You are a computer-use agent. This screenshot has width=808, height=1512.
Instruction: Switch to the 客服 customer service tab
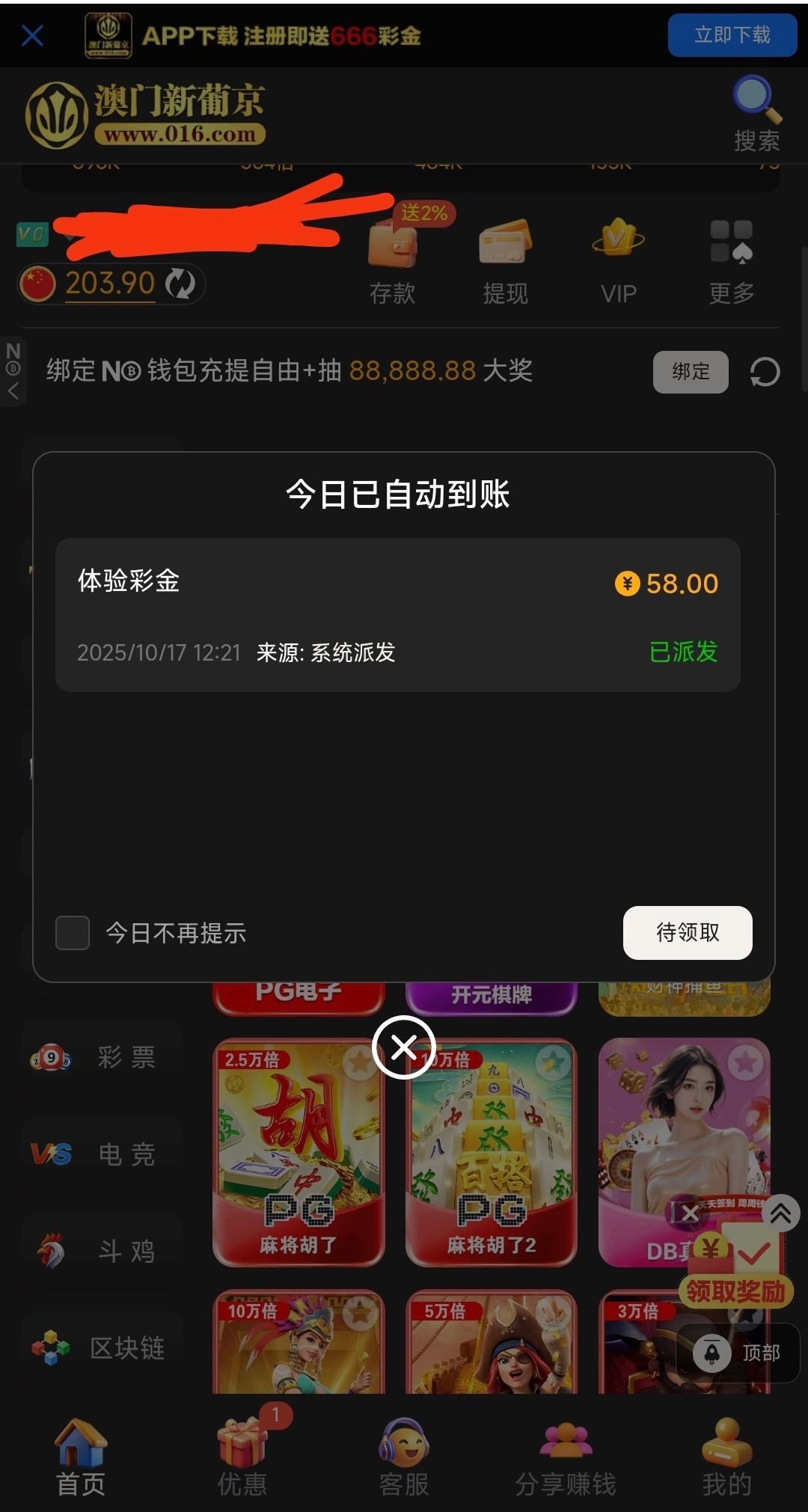click(x=403, y=1459)
